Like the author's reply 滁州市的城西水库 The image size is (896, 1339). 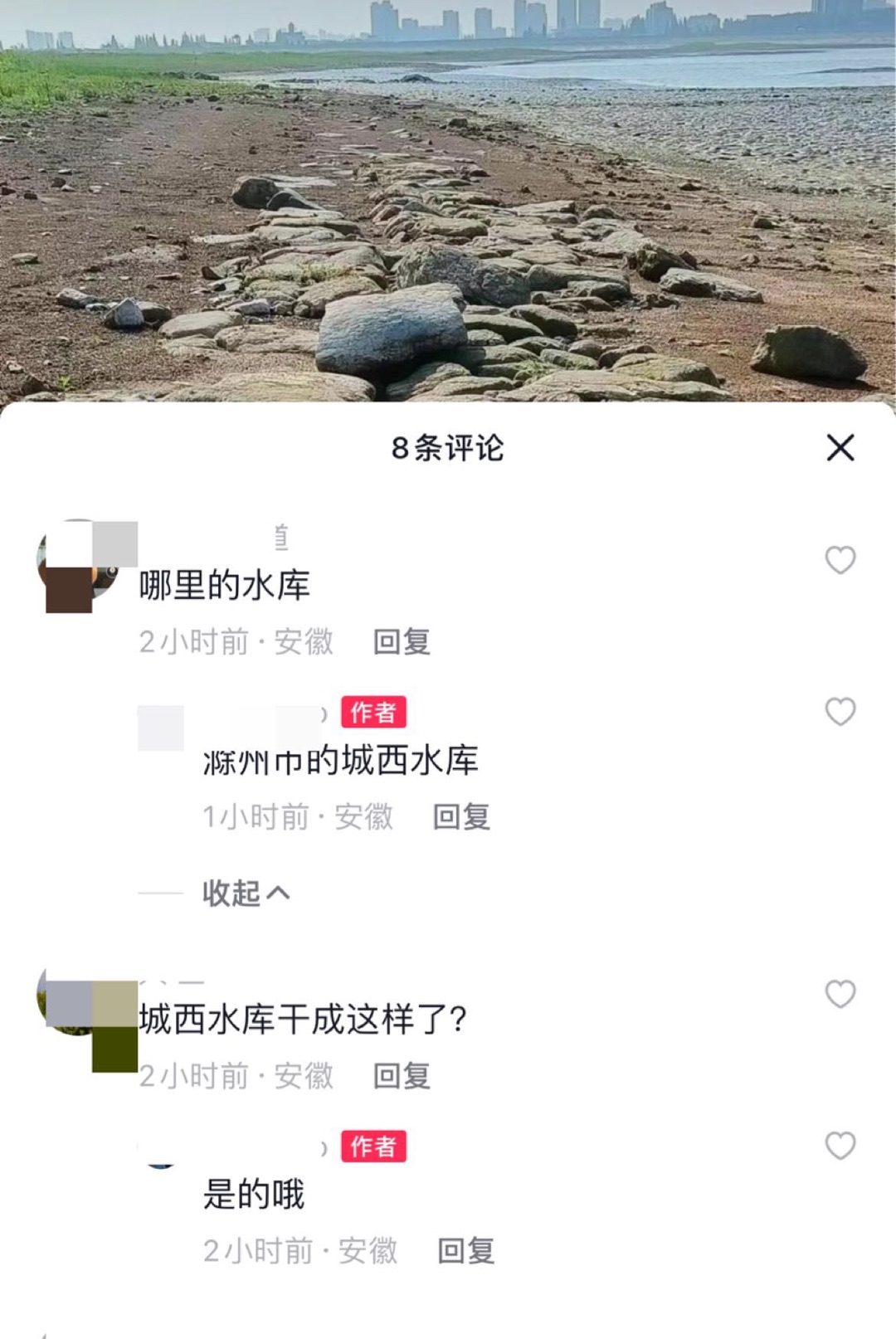pos(840,712)
